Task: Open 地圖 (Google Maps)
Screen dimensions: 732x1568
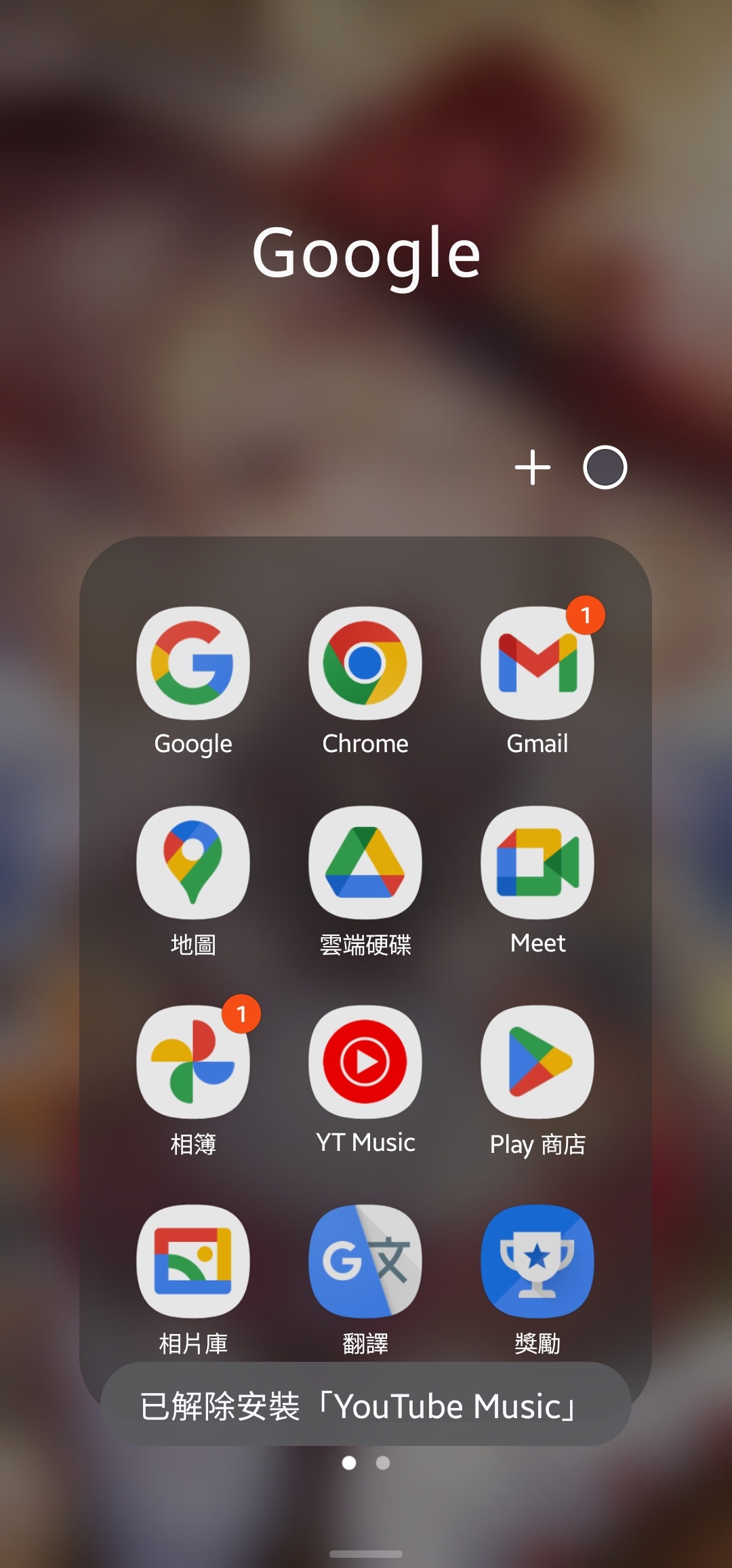Action: click(x=193, y=863)
